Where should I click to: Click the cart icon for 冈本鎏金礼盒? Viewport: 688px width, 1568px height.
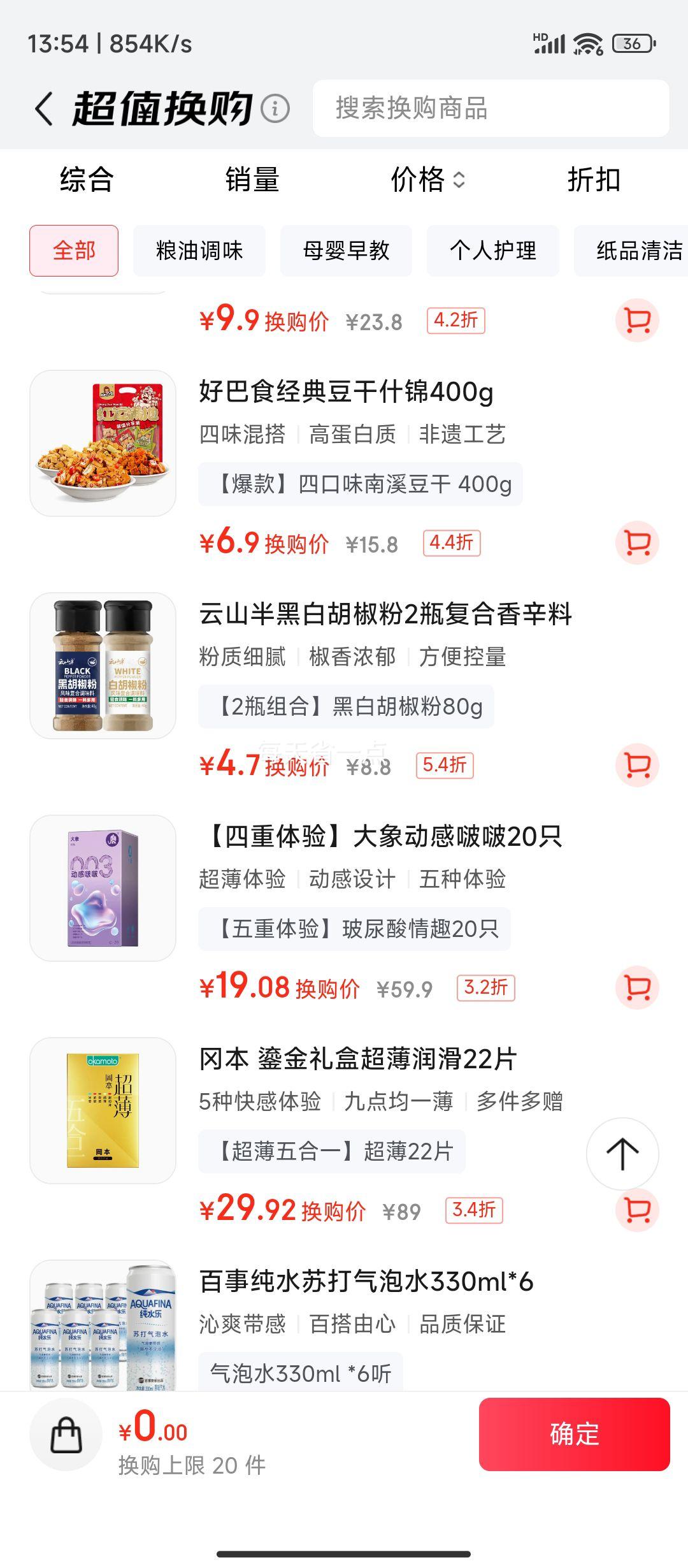pyautogui.click(x=636, y=1210)
